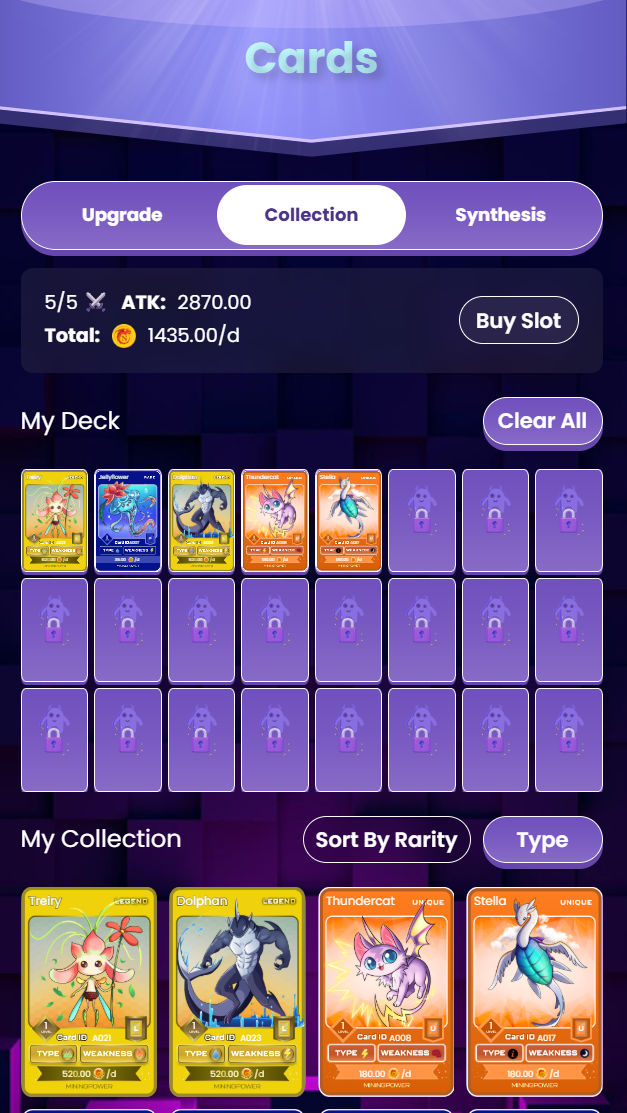This screenshot has width=627, height=1113.
Task: Select the Jellyflower card in My Deck
Action: point(128,520)
